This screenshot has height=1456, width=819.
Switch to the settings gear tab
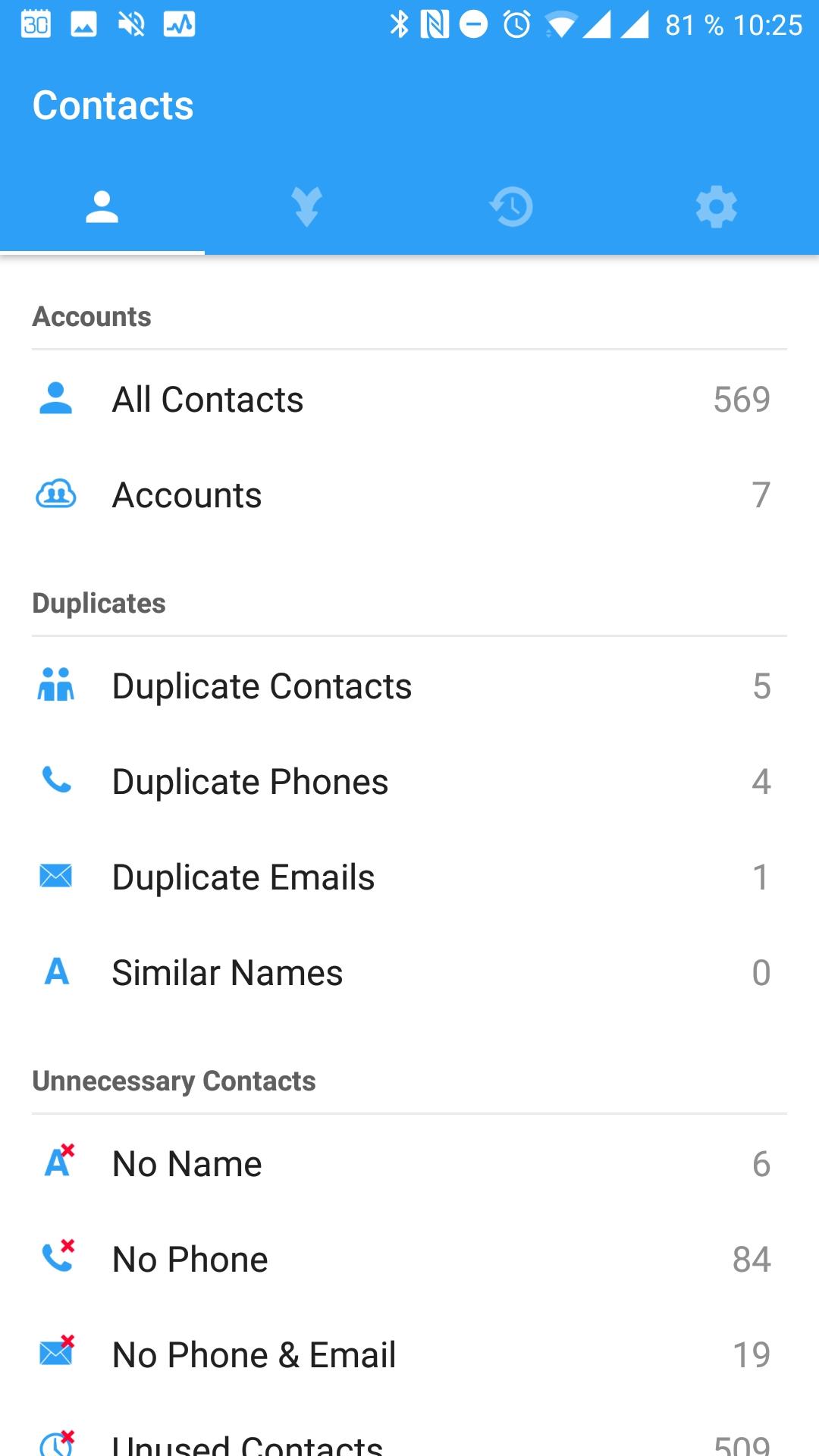coord(716,207)
